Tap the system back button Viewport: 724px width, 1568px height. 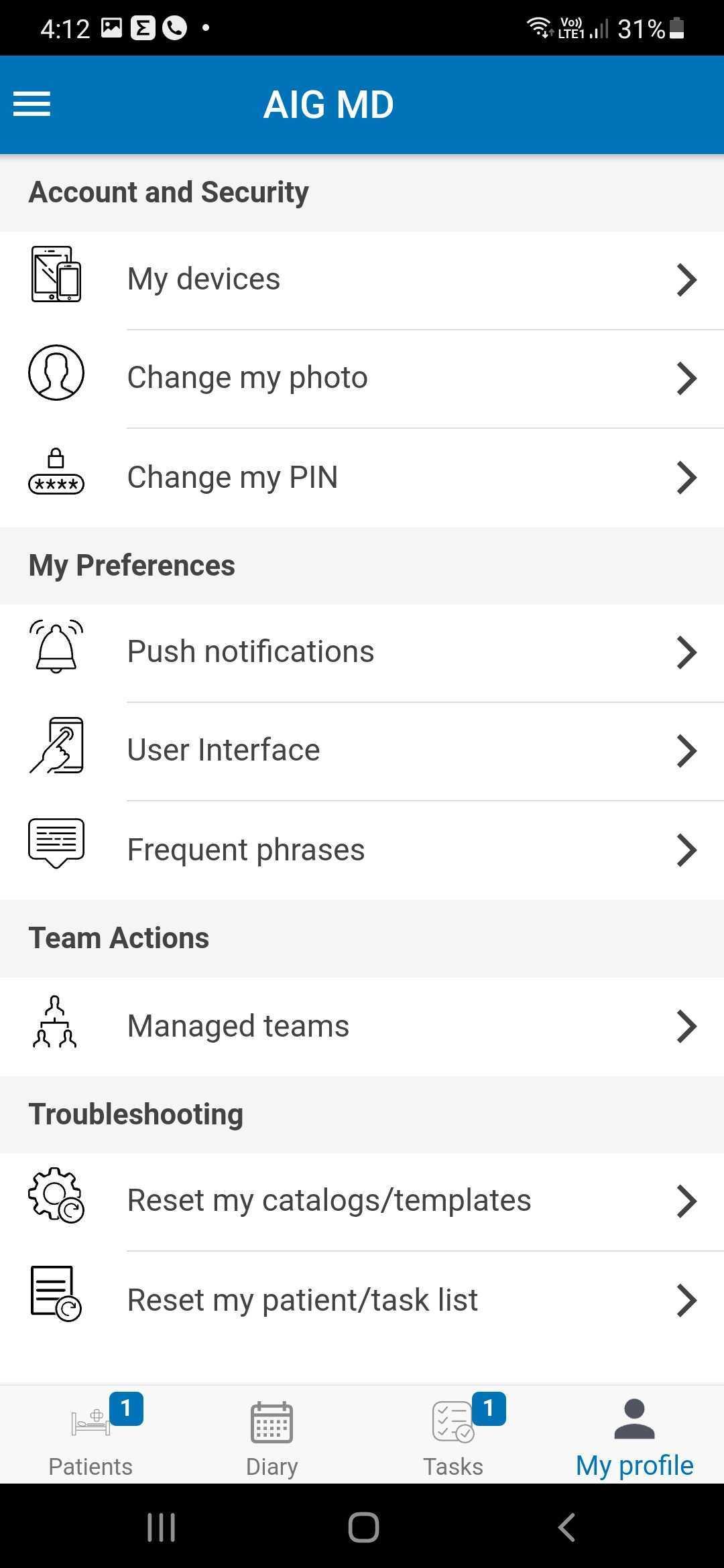point(566,1528)
